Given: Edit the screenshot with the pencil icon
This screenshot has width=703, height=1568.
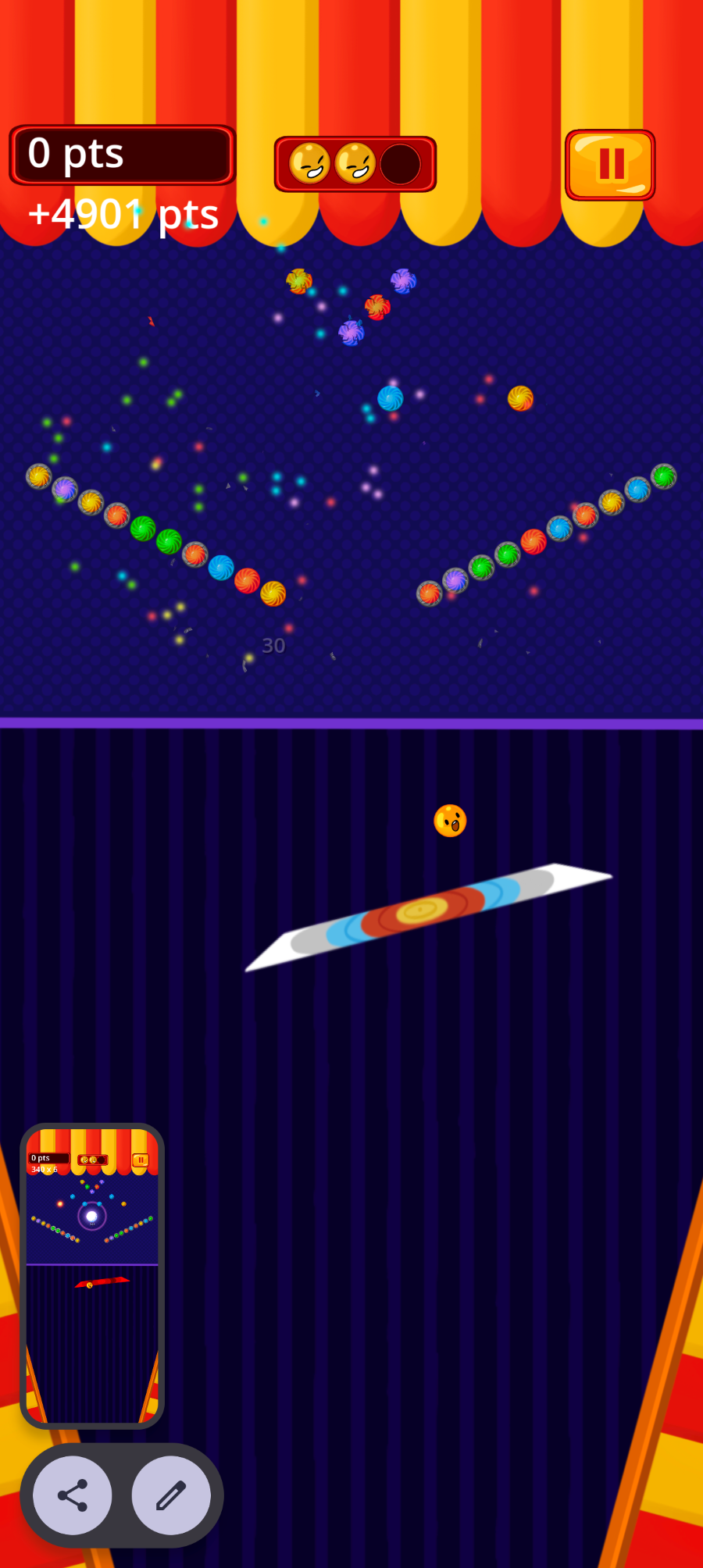Looking at the screenshot, I should 170,1495.
